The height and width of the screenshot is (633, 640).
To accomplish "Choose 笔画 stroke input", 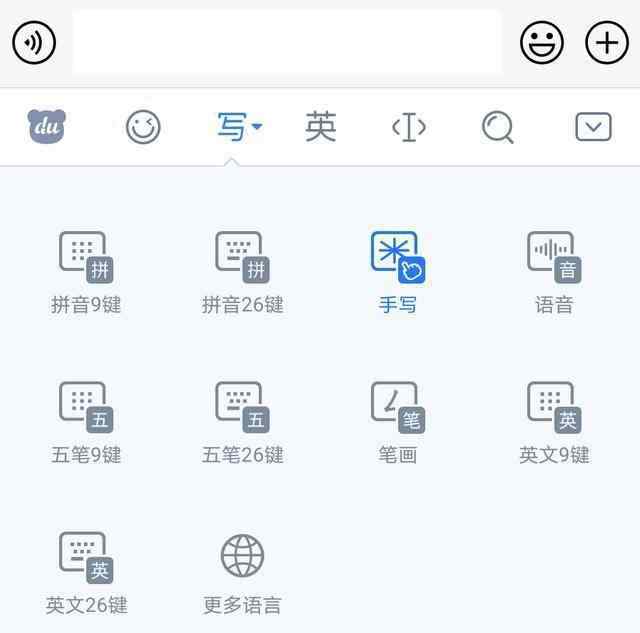I will tap(398, 422).
